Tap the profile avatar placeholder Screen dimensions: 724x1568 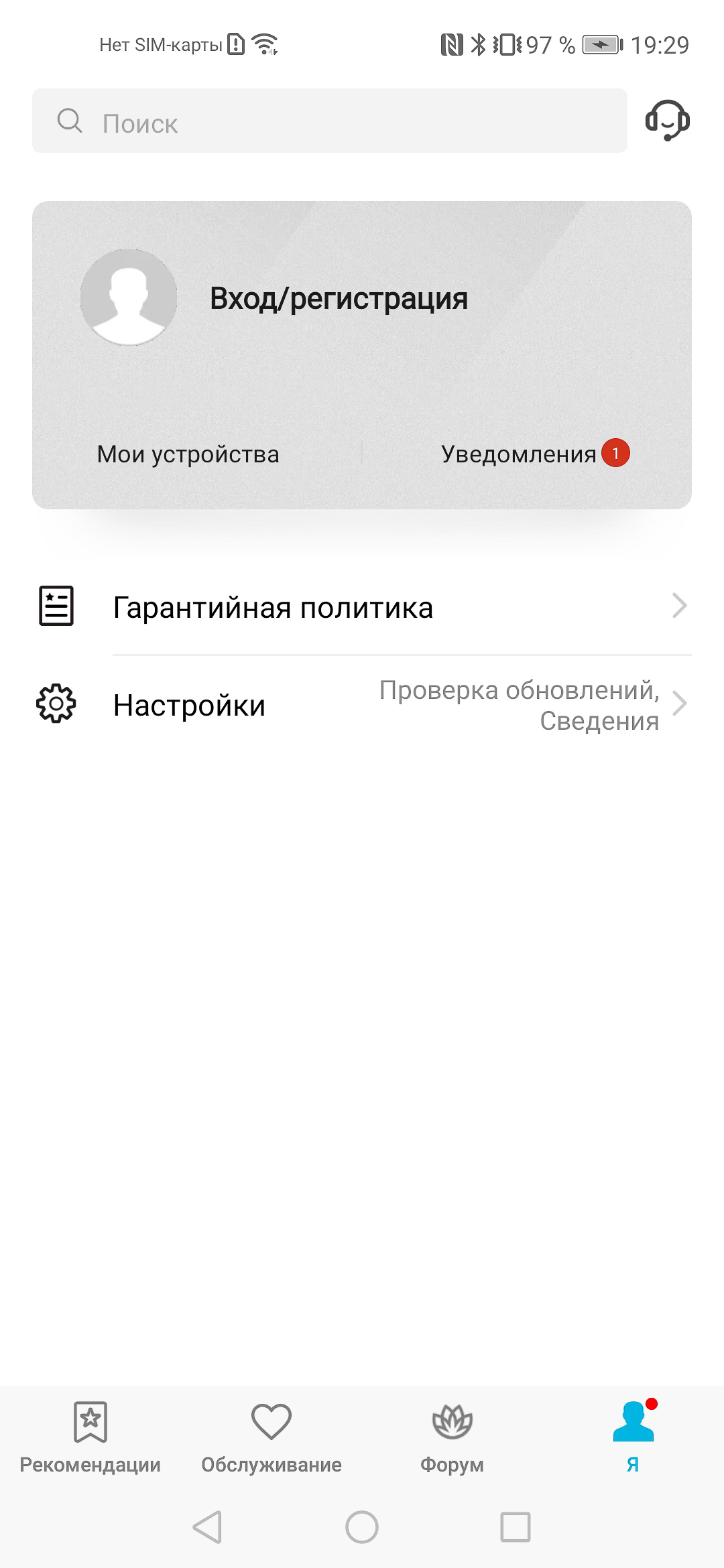pos(129,298)
